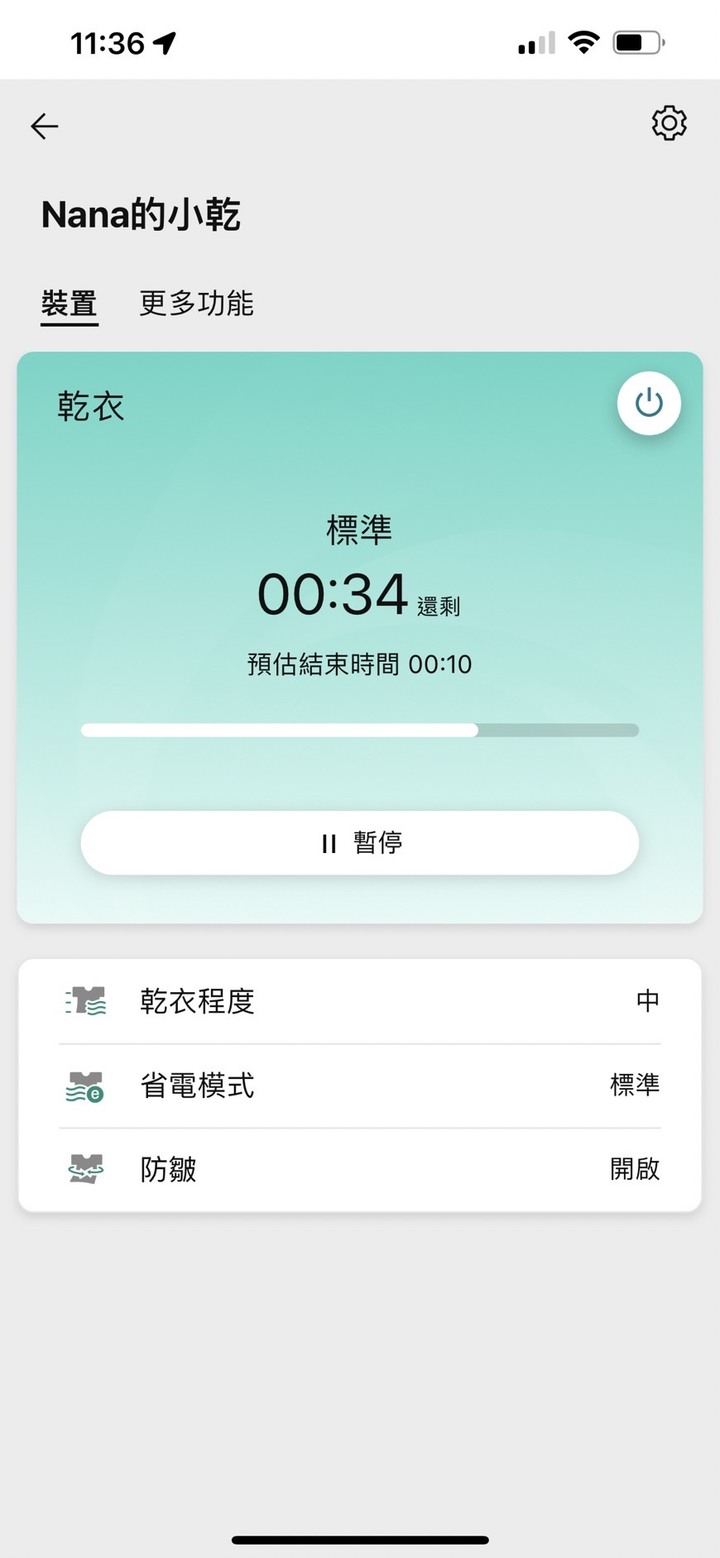
Task: Toggle the dryer power on or off
Action: pos(648,402)
